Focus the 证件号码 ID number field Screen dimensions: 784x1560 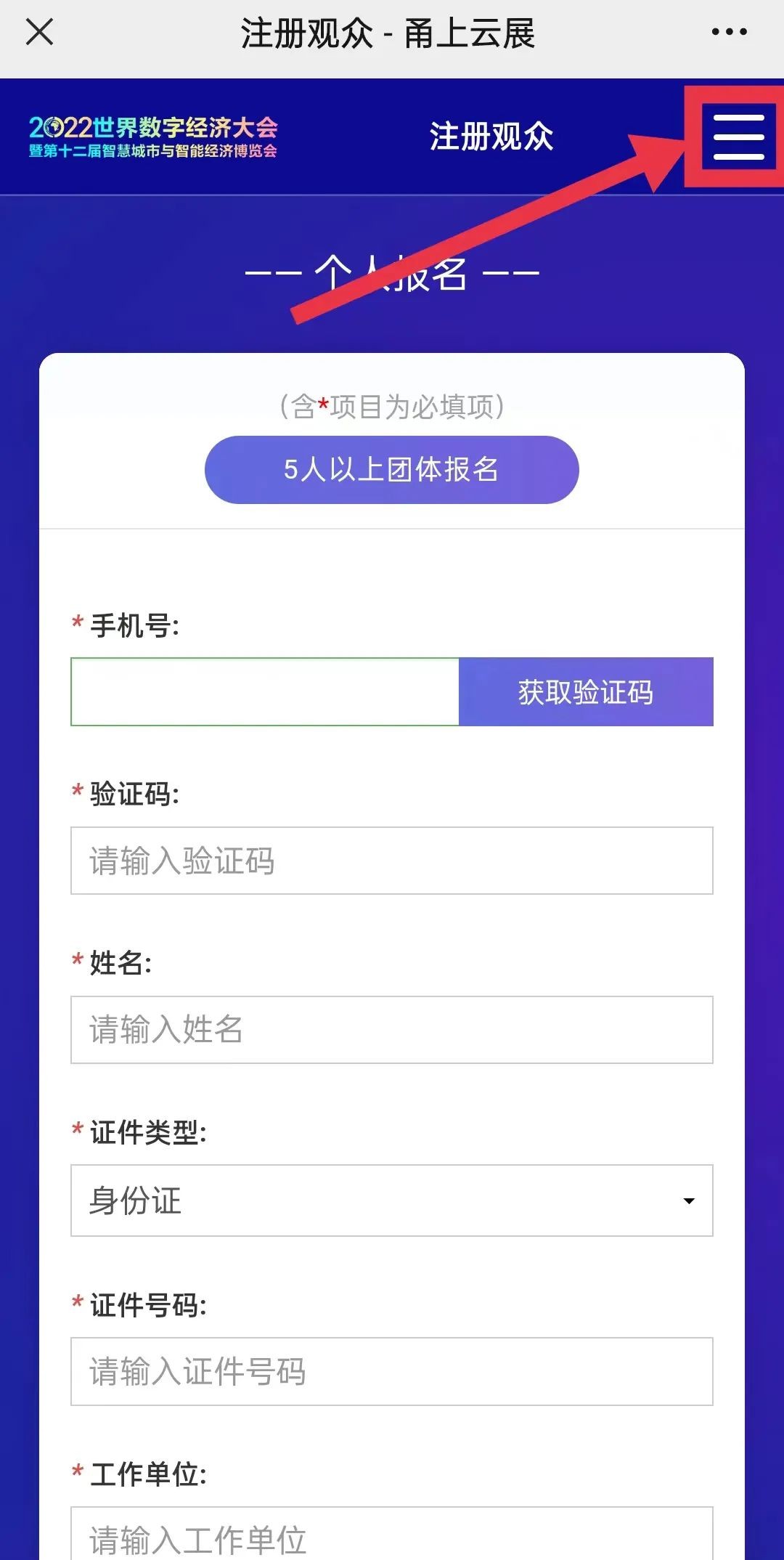coord(391,1371)
